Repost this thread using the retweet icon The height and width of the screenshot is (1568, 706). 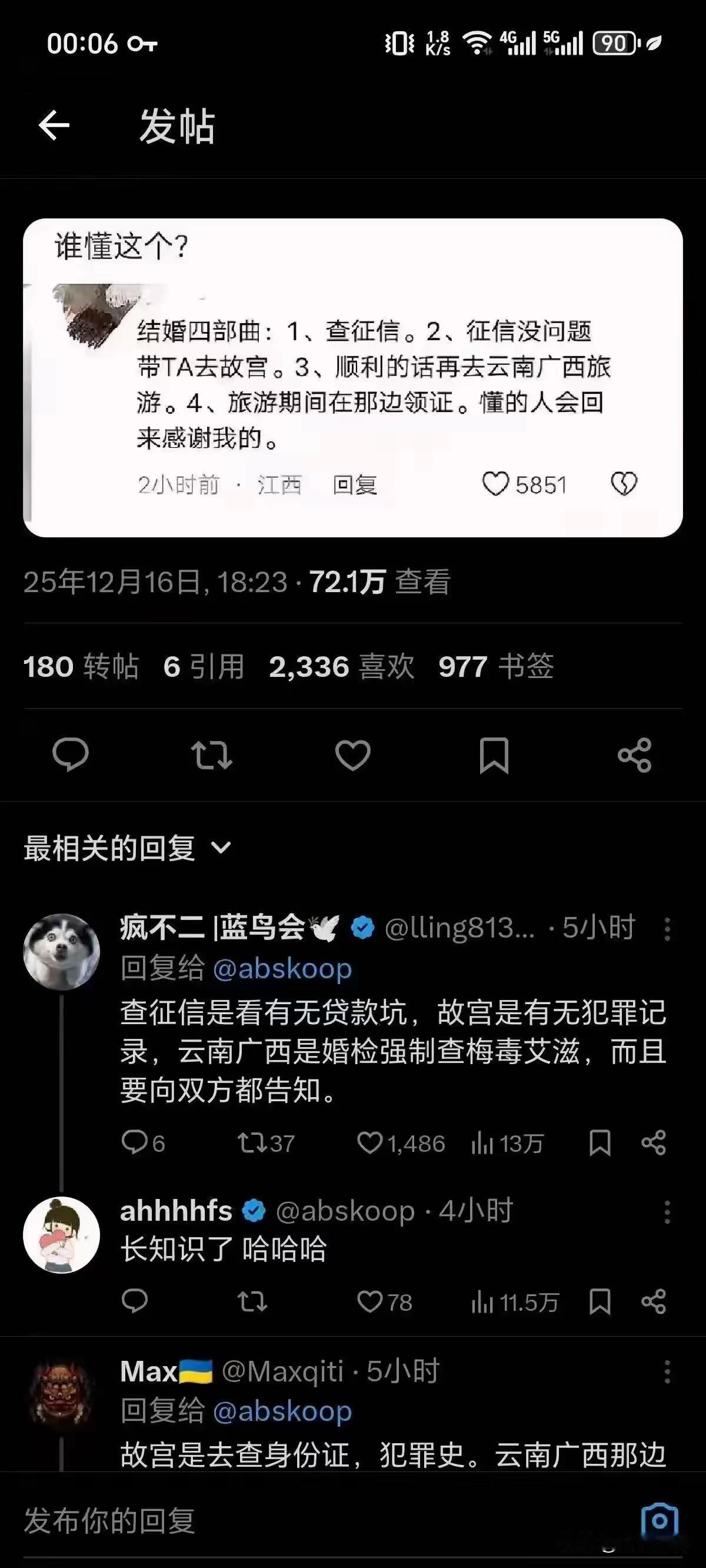pos(211,755)
